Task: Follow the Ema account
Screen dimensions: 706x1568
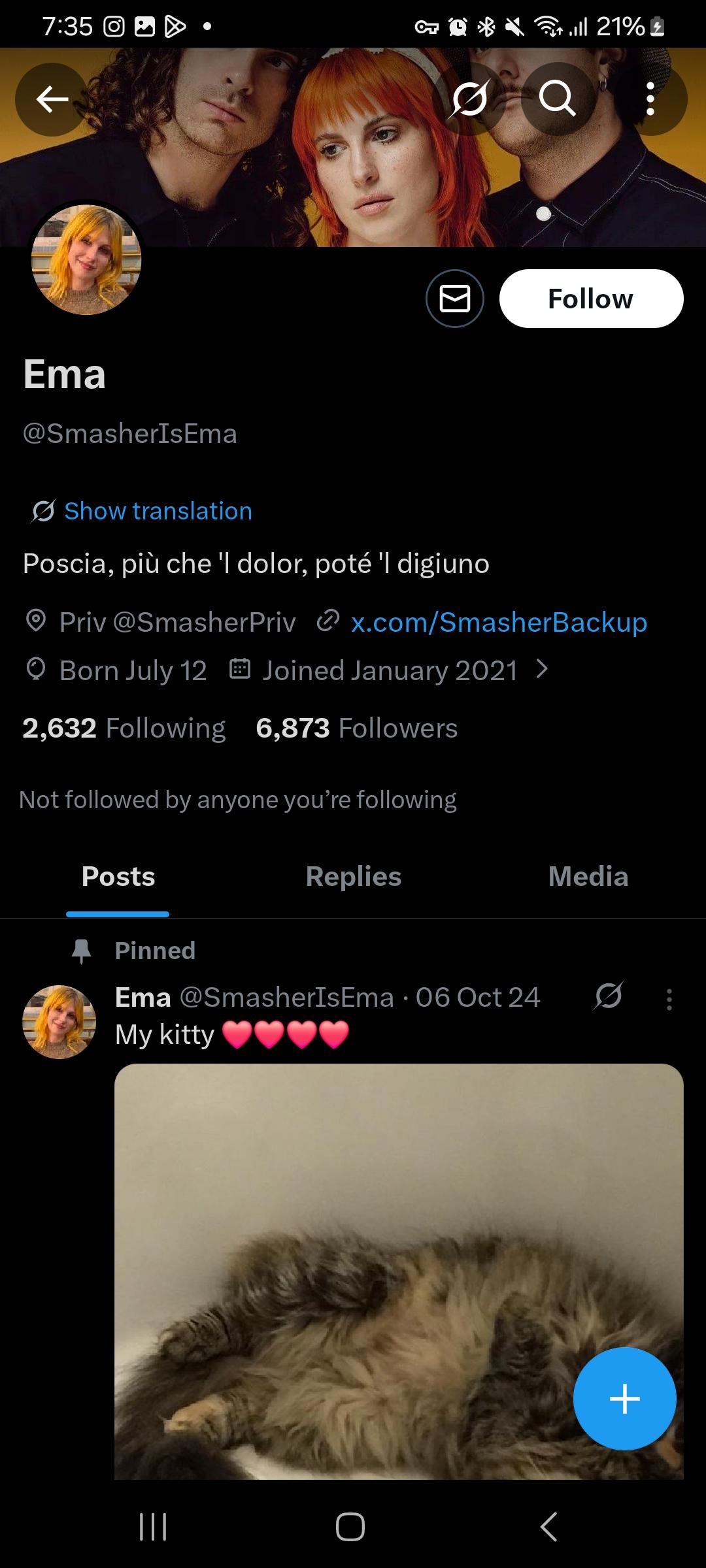Action: [591, 299]
